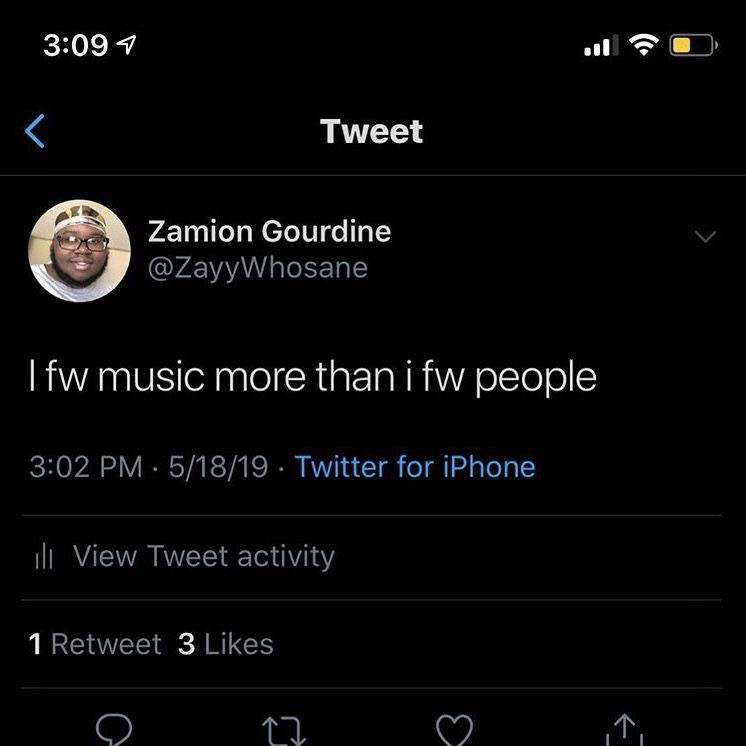
Task: Share the tweet
Action: (624, 730)
